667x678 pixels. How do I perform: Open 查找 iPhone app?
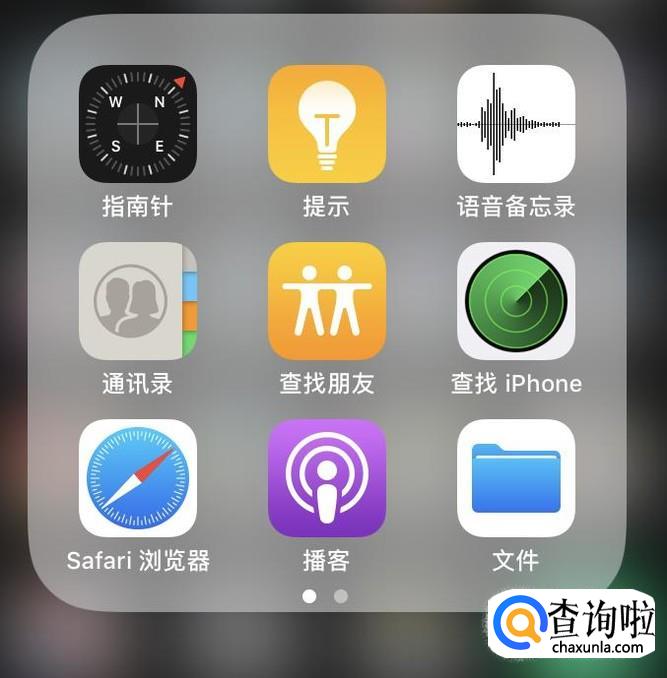[516, 301]
